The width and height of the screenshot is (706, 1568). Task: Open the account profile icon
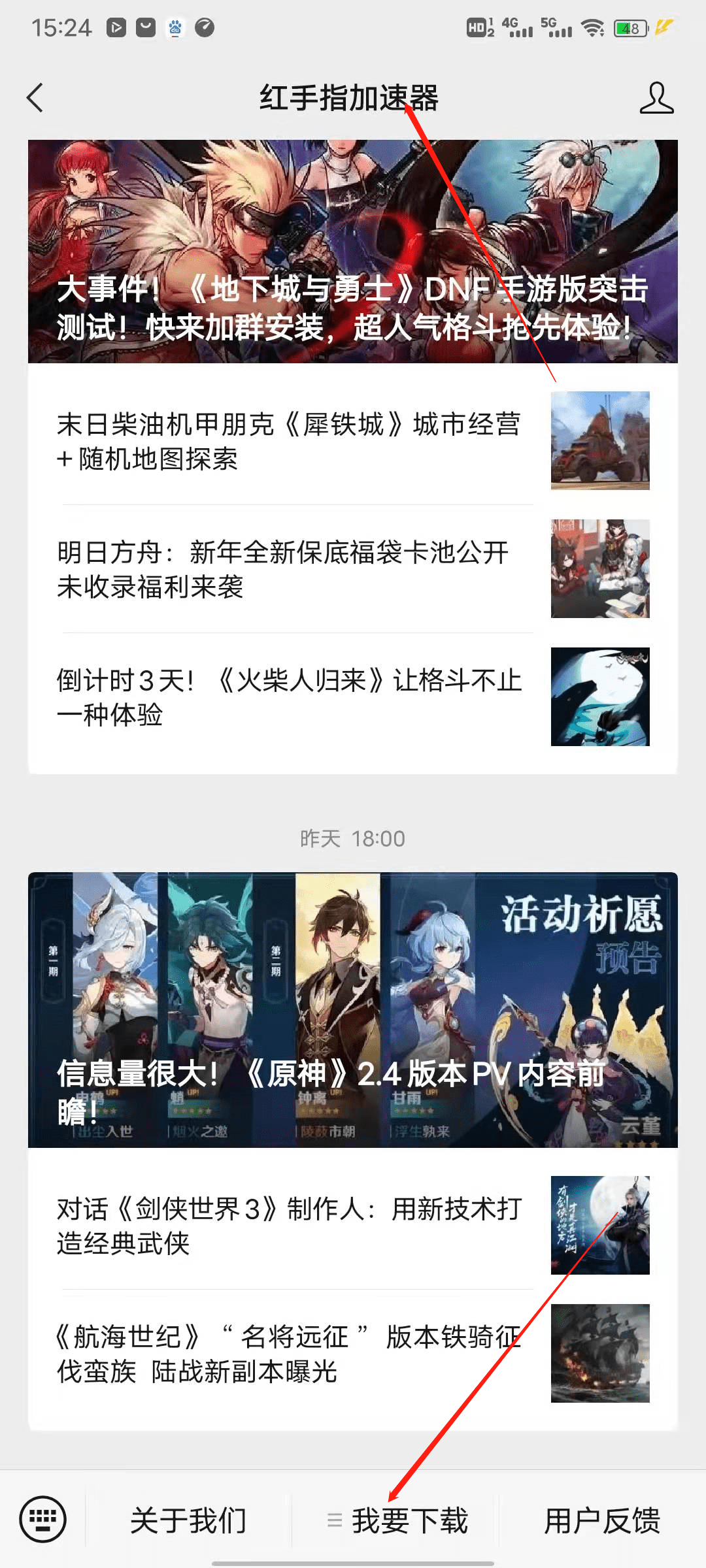pyautogui.click(x=656, y=98)
